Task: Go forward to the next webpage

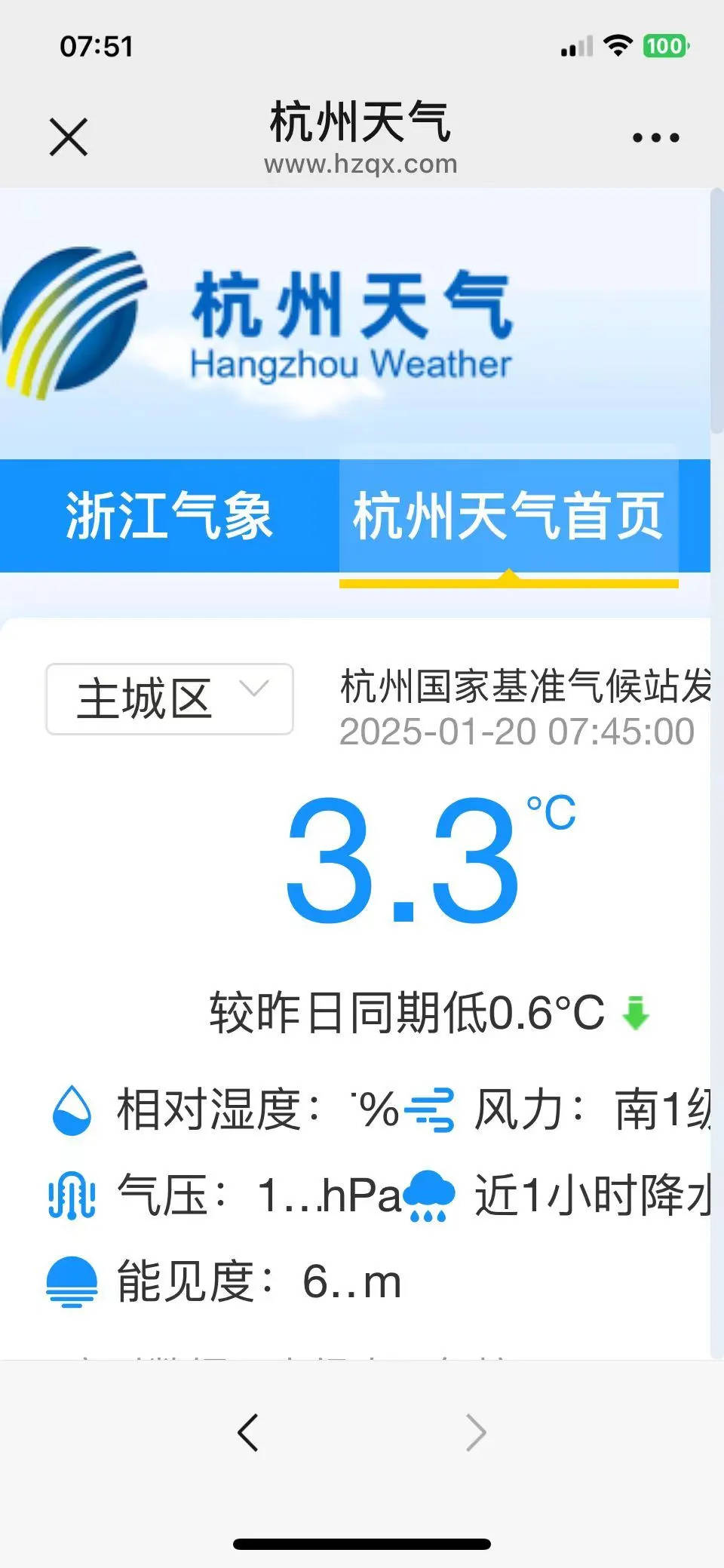Action: (476, 1432)
